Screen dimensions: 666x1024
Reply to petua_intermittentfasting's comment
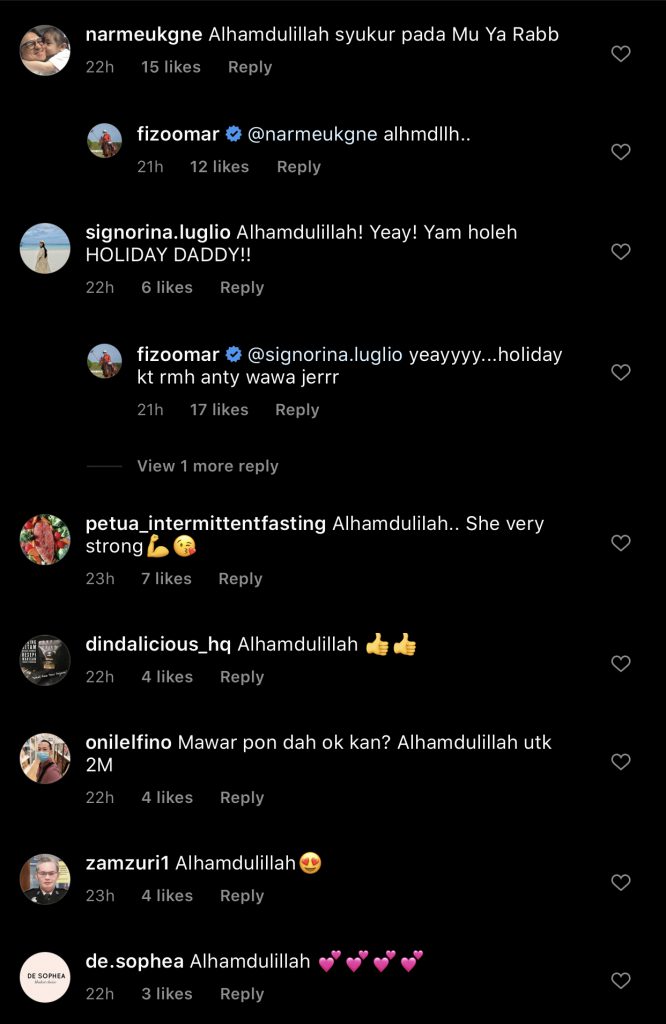pos(240,578)
